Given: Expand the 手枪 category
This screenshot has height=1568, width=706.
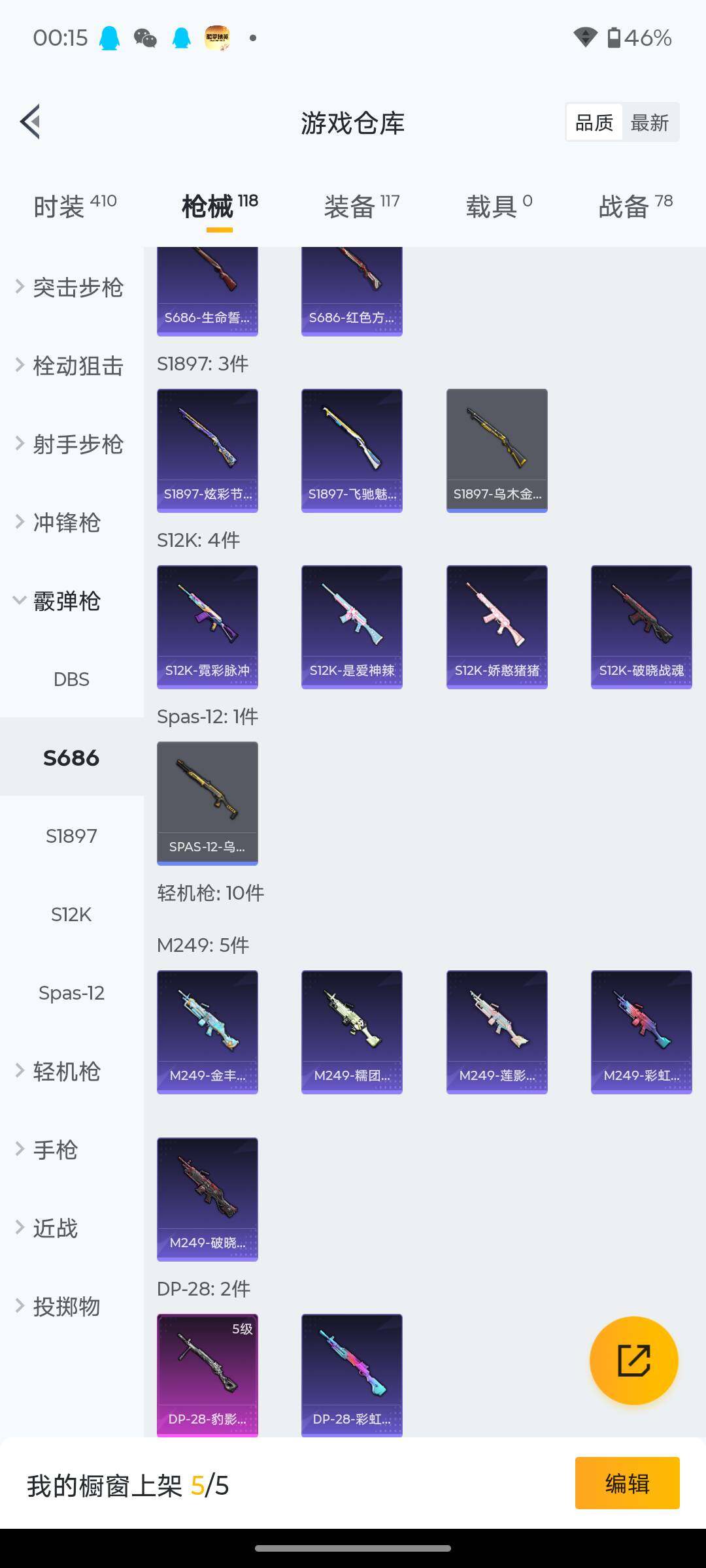Looking at the screenshot, I should 56,1150.
